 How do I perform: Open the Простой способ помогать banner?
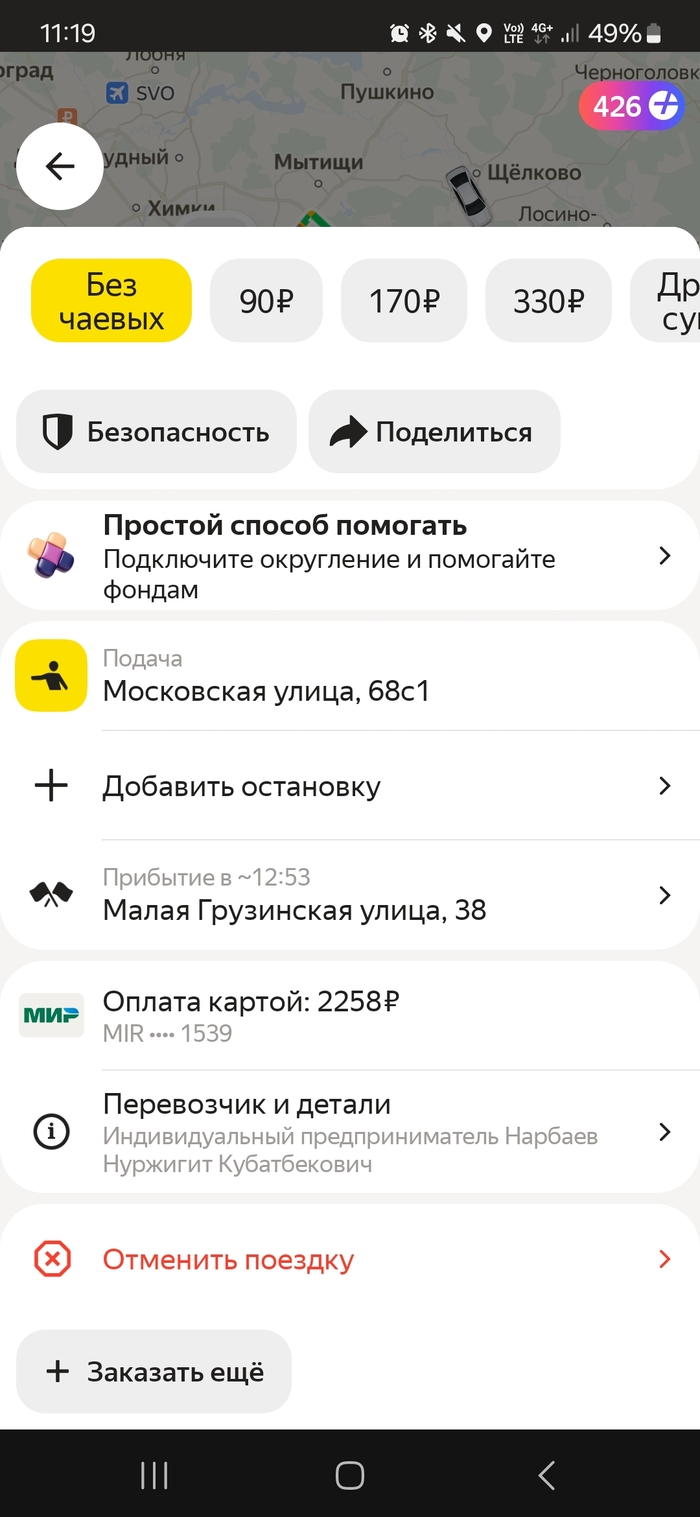[350, 556]
